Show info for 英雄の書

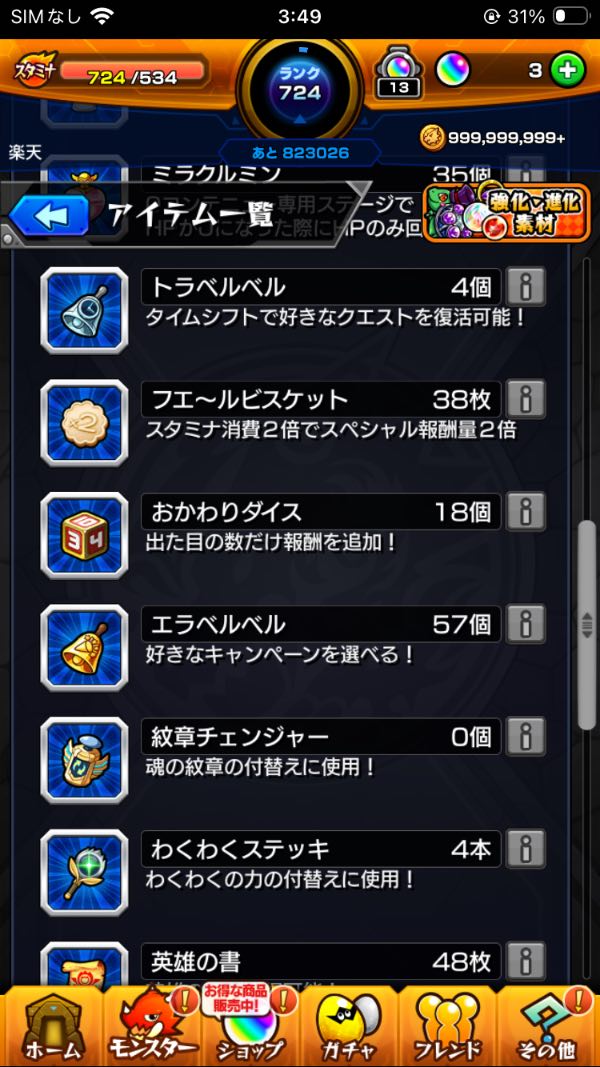pos(524,961)
